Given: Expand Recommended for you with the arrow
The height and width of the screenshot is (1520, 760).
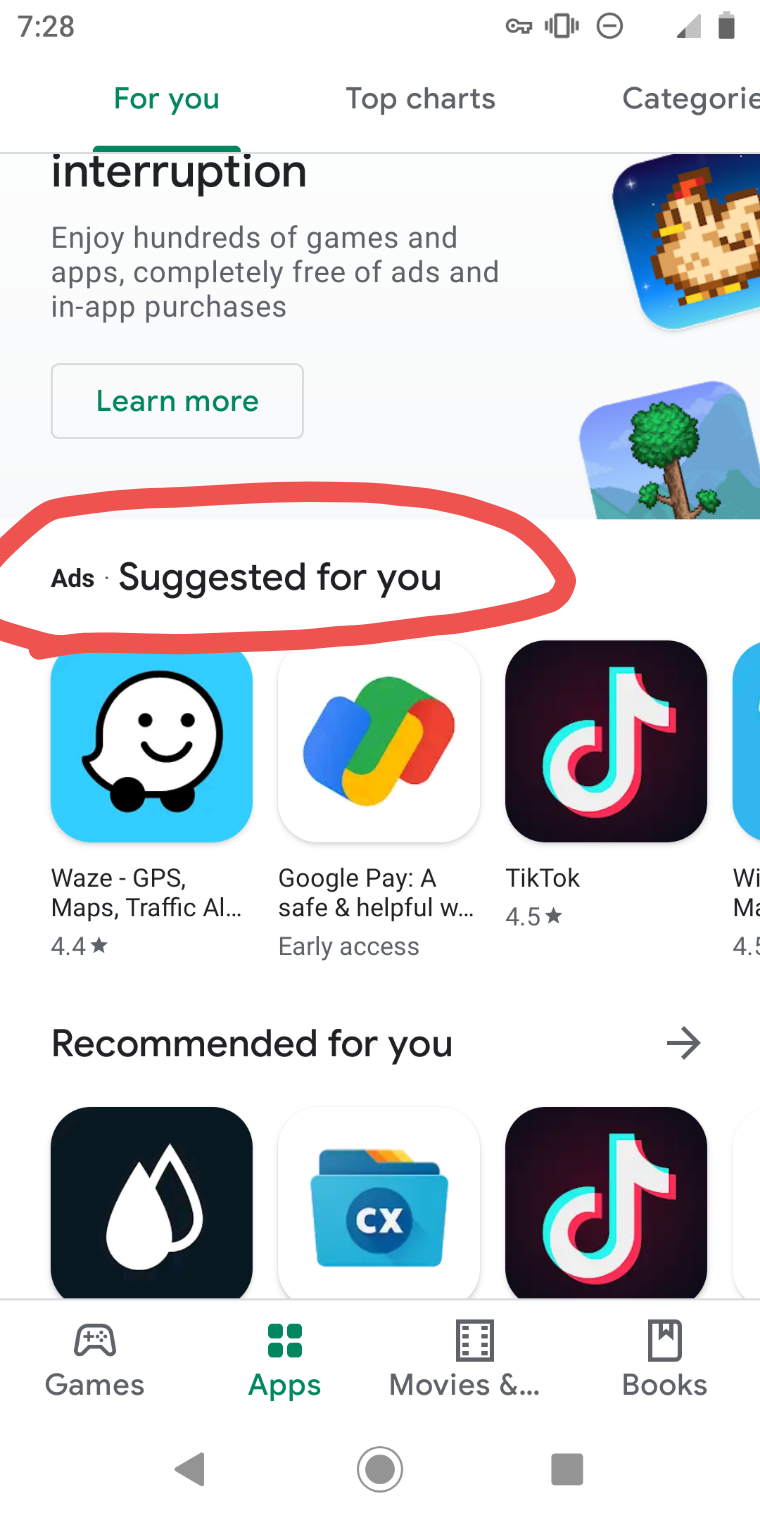Looking at the screenshot, I should (x=683, y=1044).
